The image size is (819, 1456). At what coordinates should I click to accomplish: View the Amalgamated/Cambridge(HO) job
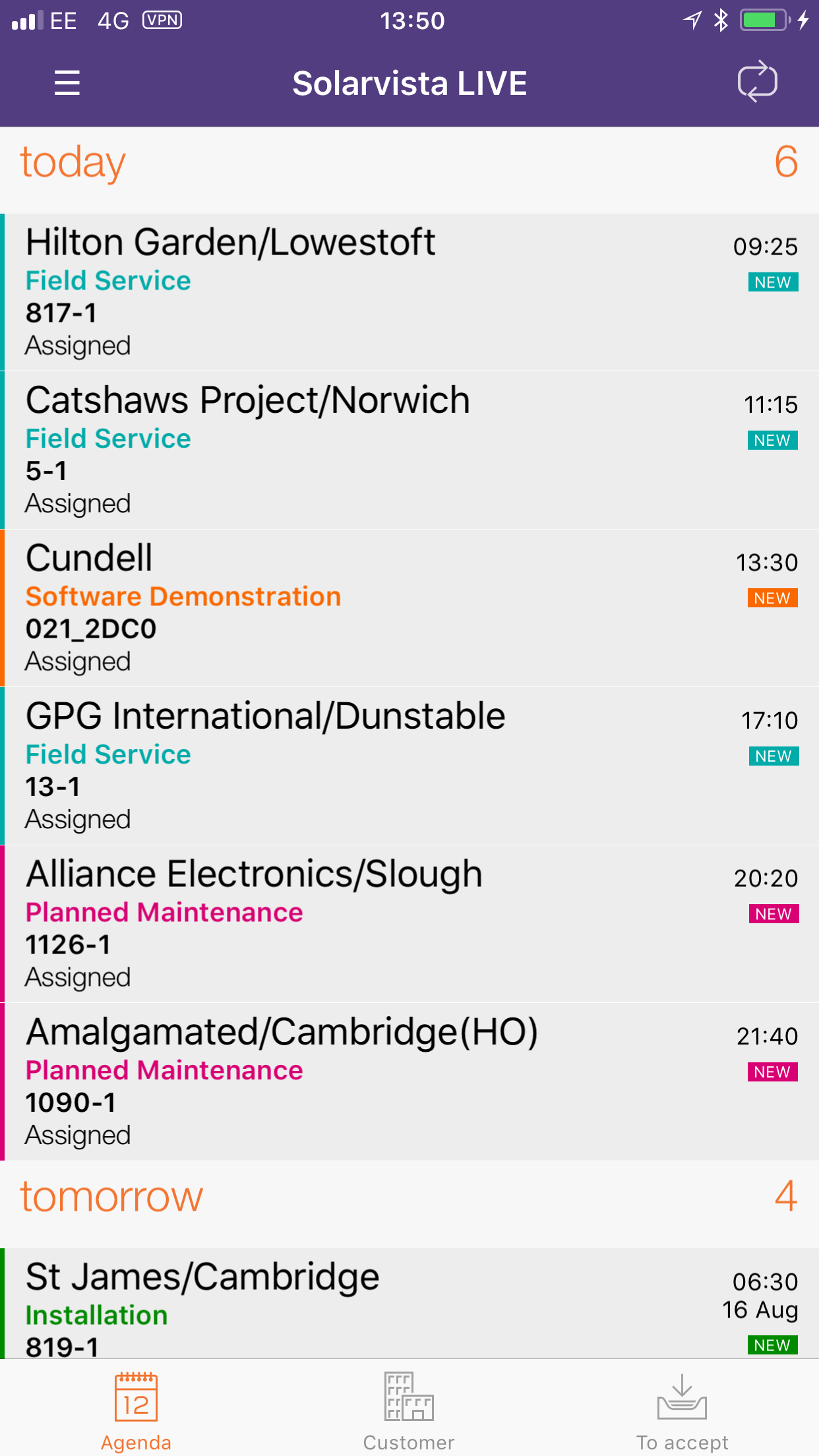(409, 1081)
